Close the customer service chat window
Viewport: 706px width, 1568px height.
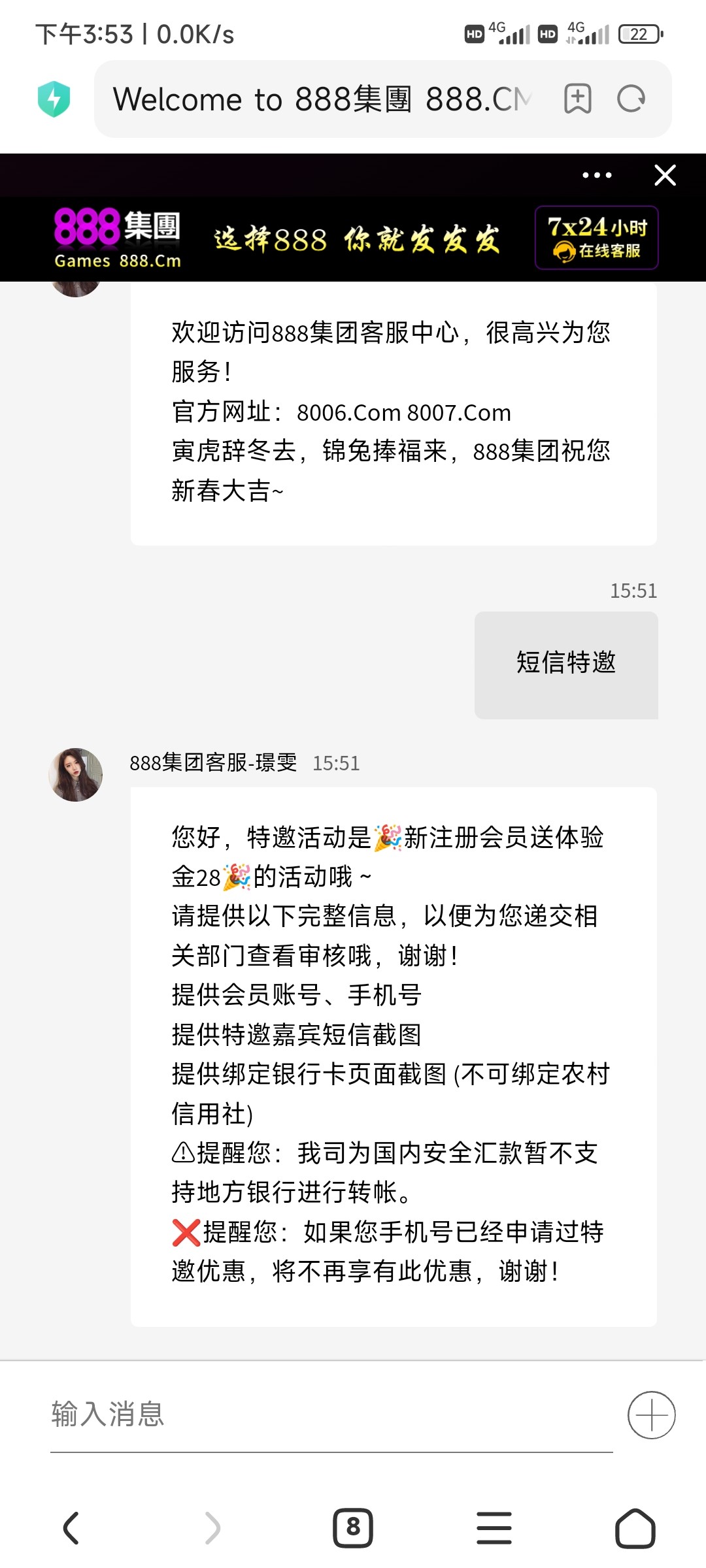click(665, 175)
